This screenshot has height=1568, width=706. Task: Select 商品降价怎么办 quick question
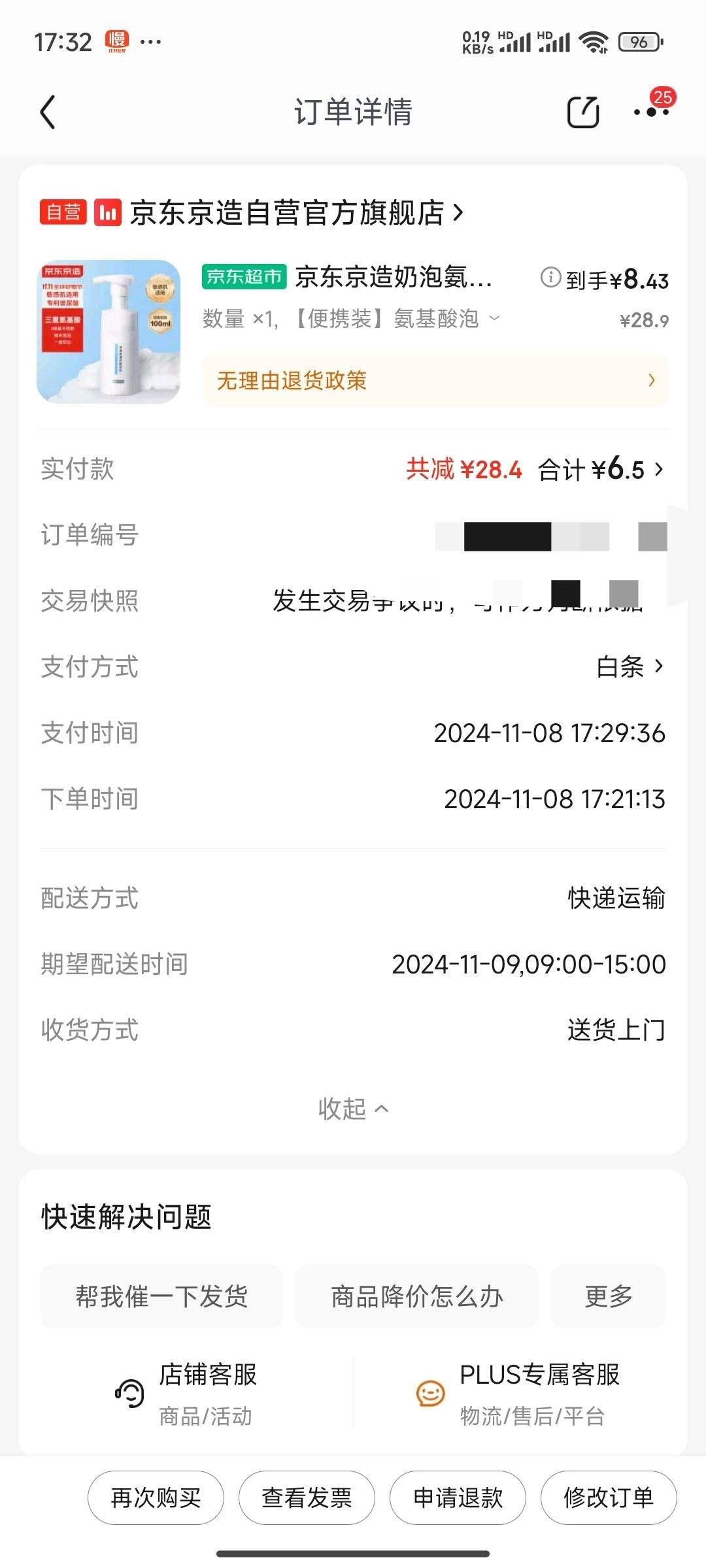[417, 1296]
